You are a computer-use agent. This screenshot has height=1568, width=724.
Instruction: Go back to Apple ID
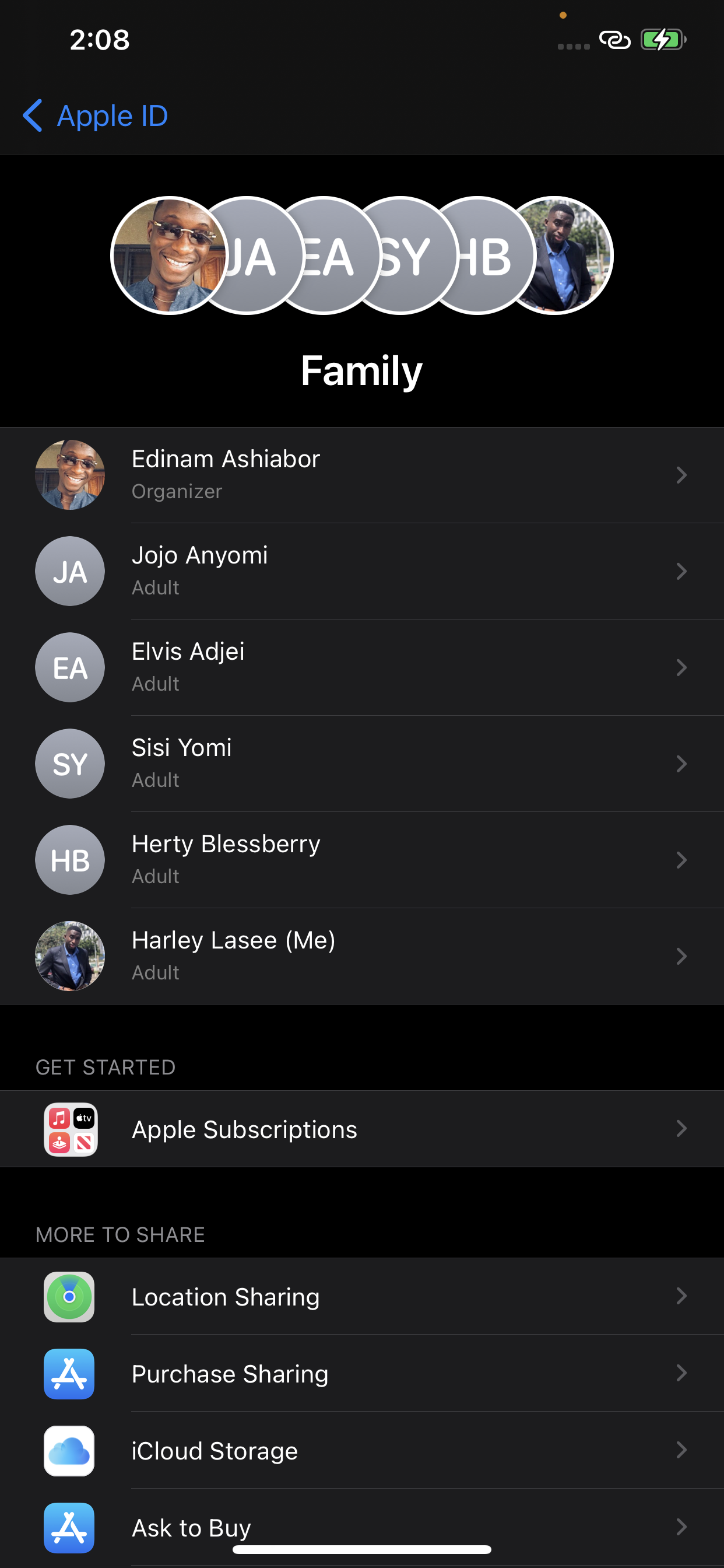coord(96,116)
